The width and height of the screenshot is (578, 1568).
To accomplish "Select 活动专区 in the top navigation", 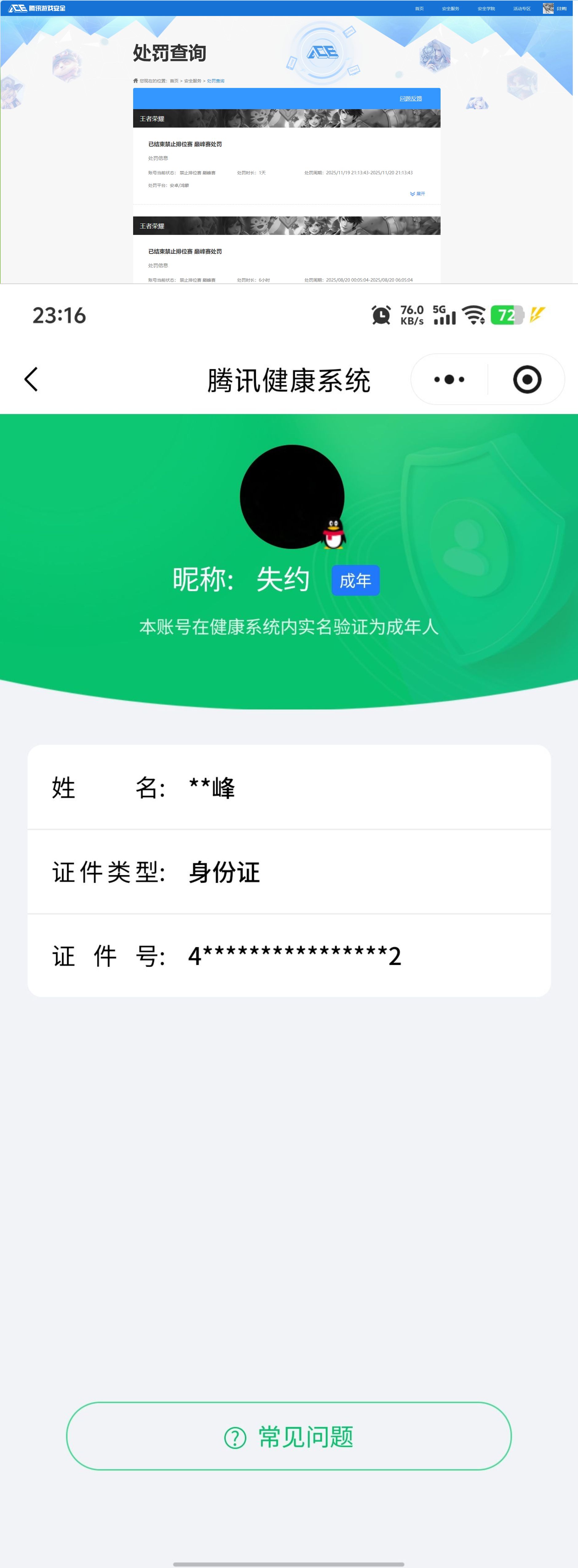I will (x=523, y=8).
